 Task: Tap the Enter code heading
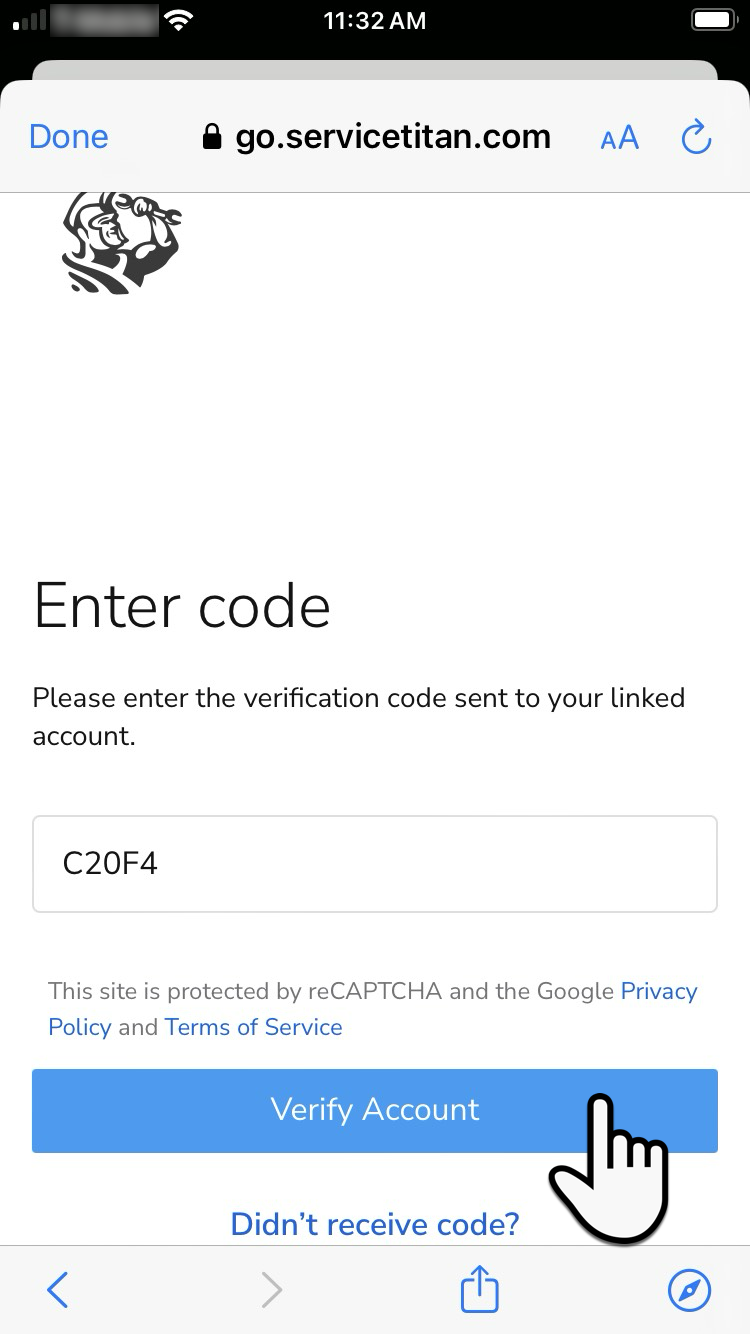tap(181, 605)
